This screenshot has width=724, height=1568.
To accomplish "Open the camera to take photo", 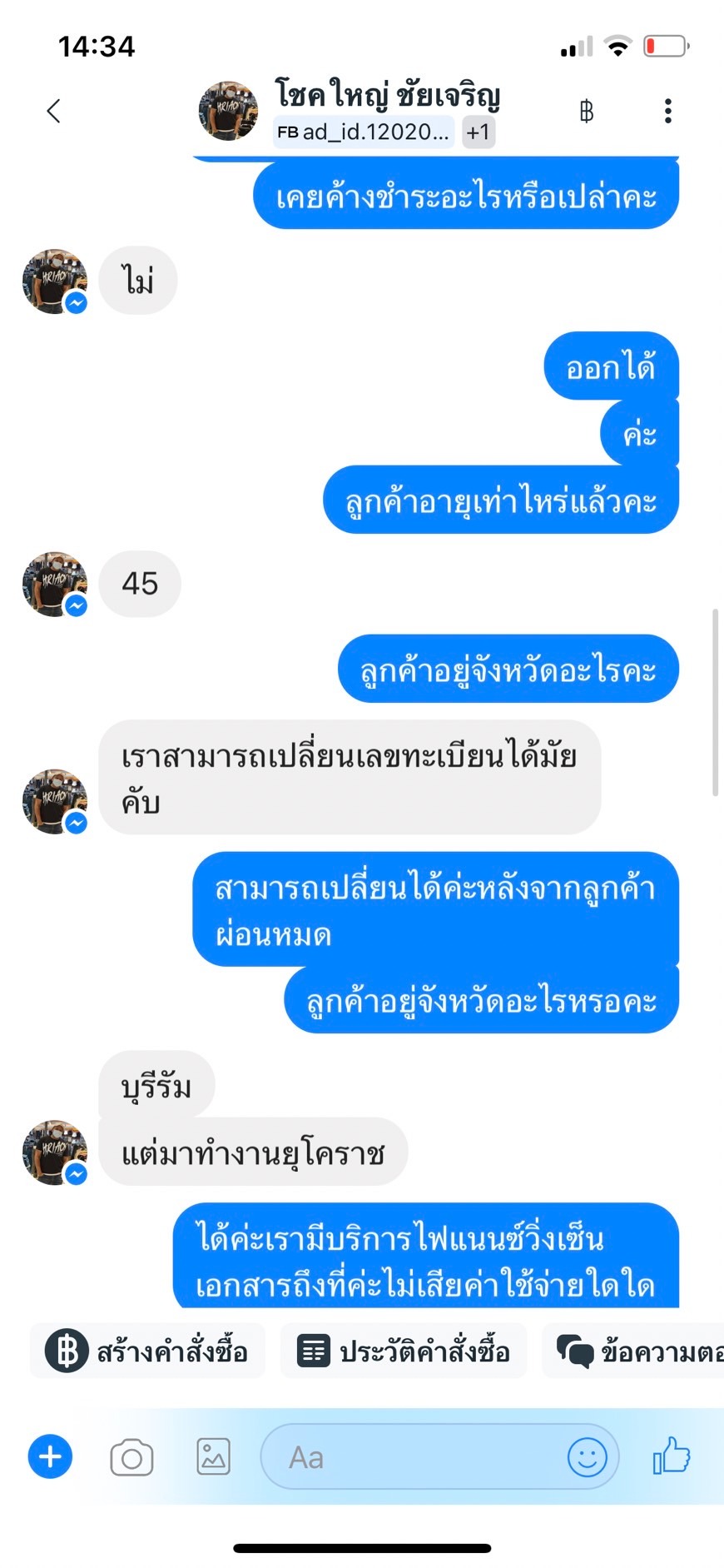I will (131, 1457).
